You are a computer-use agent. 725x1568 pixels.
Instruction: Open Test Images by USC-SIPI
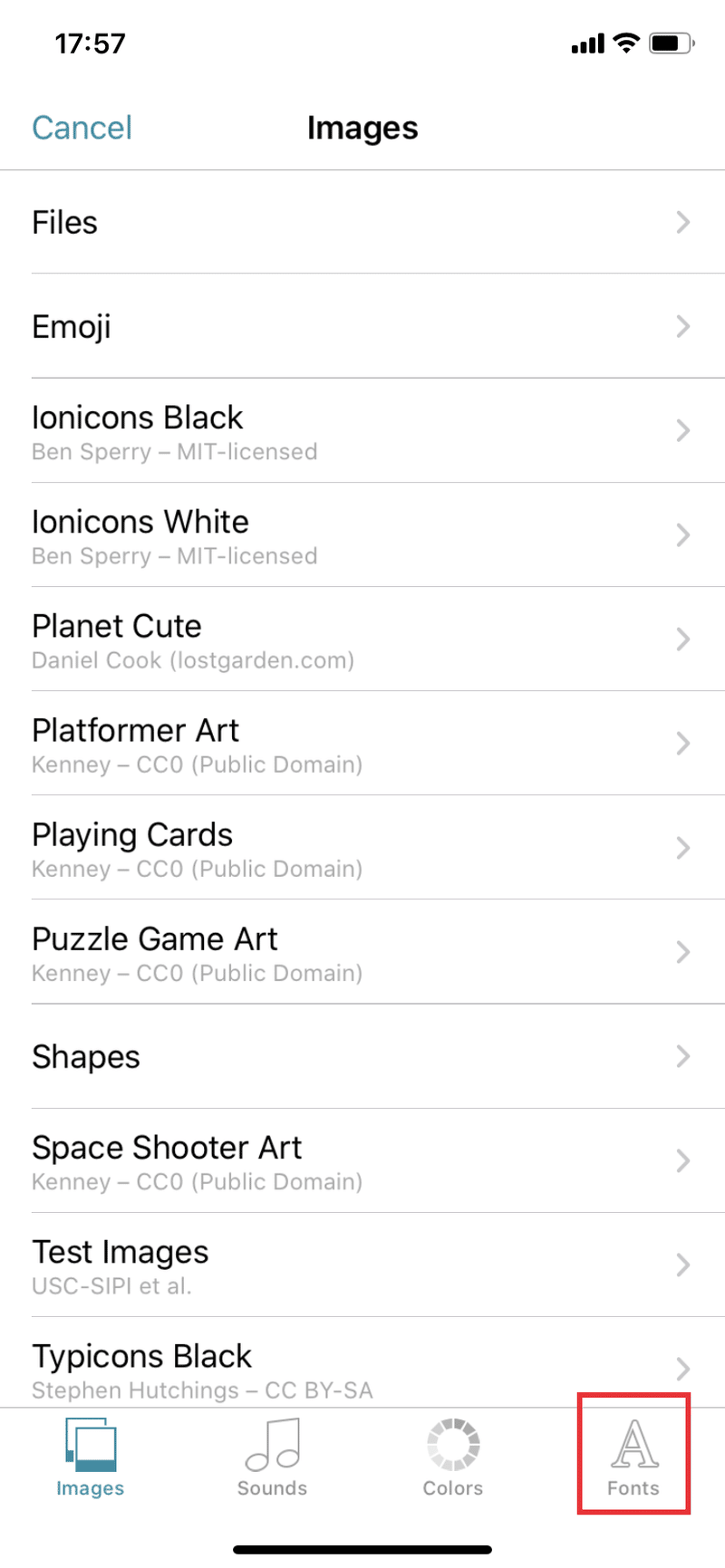point(362,1265)
